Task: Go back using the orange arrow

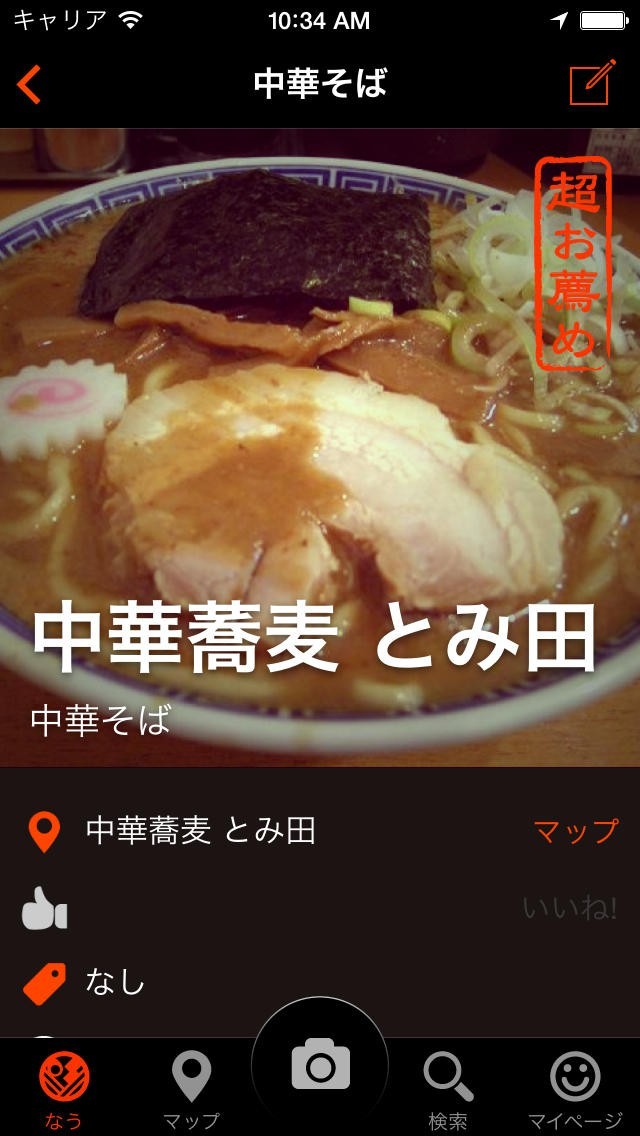Action: click(x=29, y=84)
